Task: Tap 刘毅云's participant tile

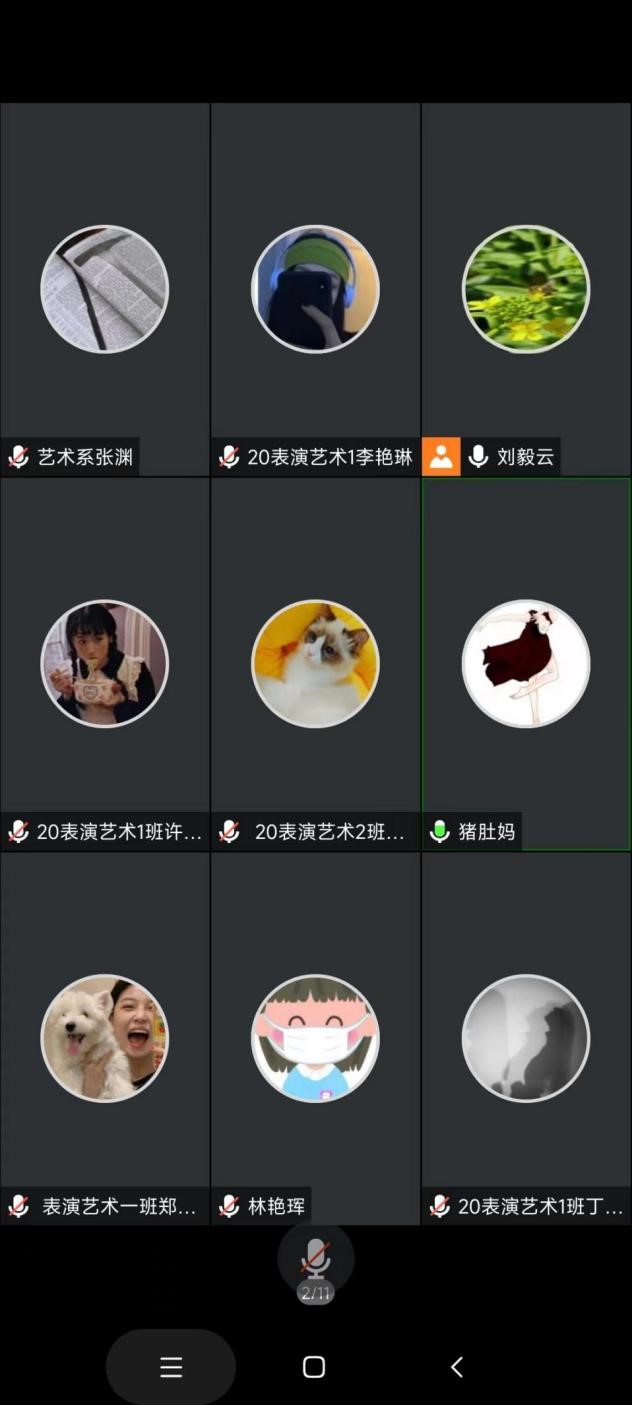Action: (526, 289)
